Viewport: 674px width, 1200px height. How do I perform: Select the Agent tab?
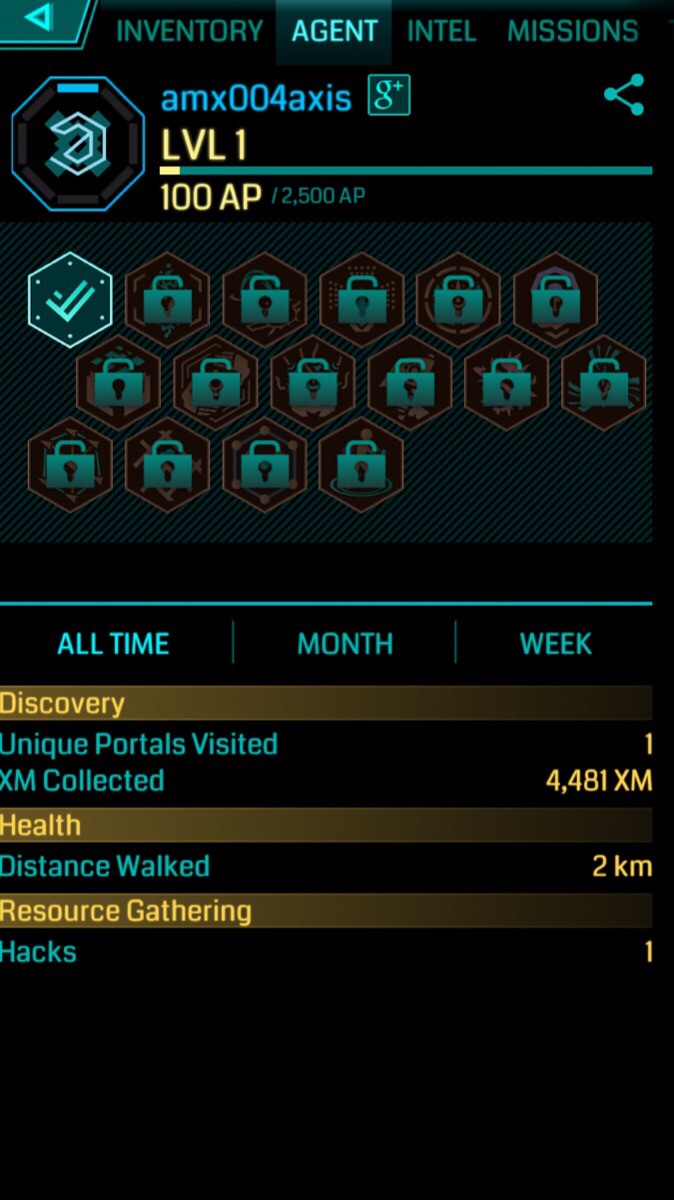334,31
